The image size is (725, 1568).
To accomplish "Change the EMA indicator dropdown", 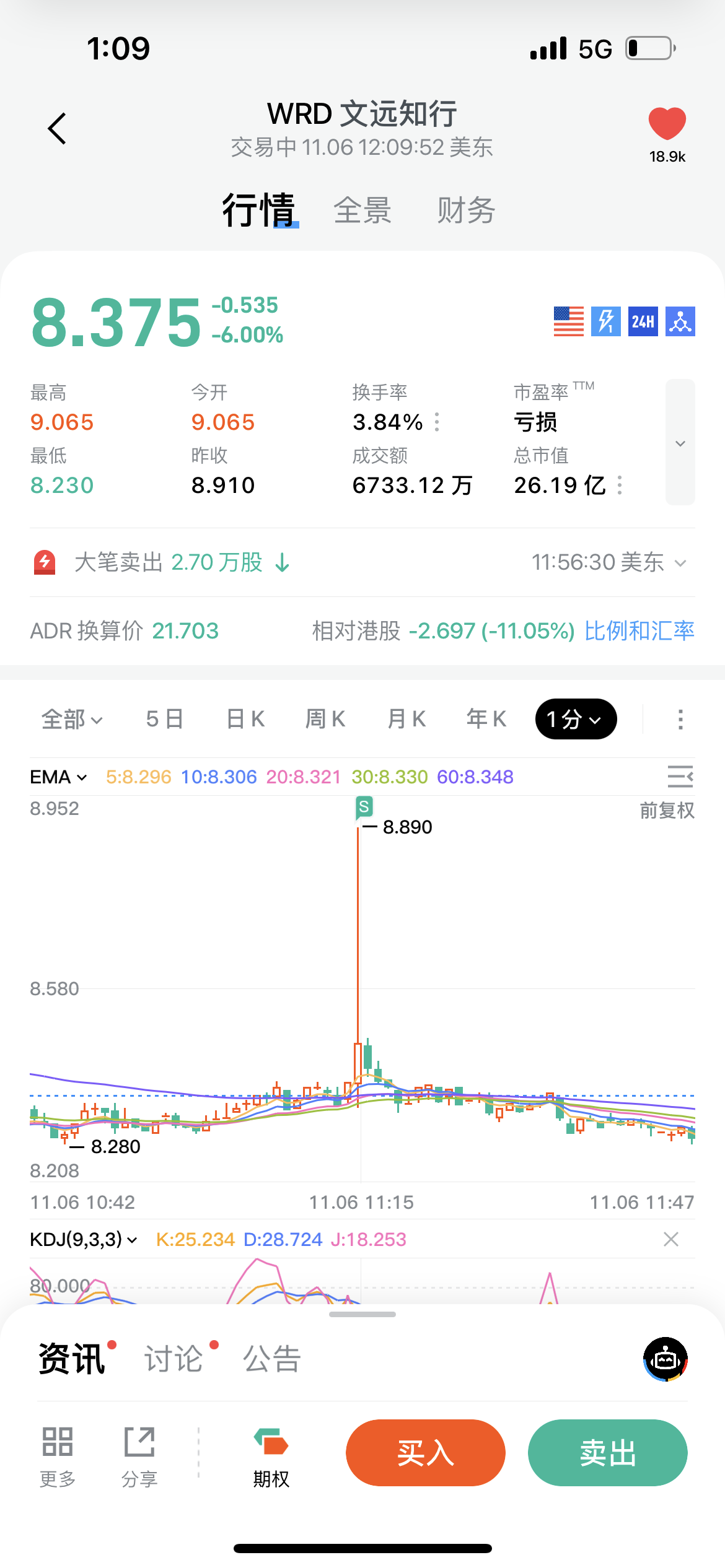I will 59,777.
